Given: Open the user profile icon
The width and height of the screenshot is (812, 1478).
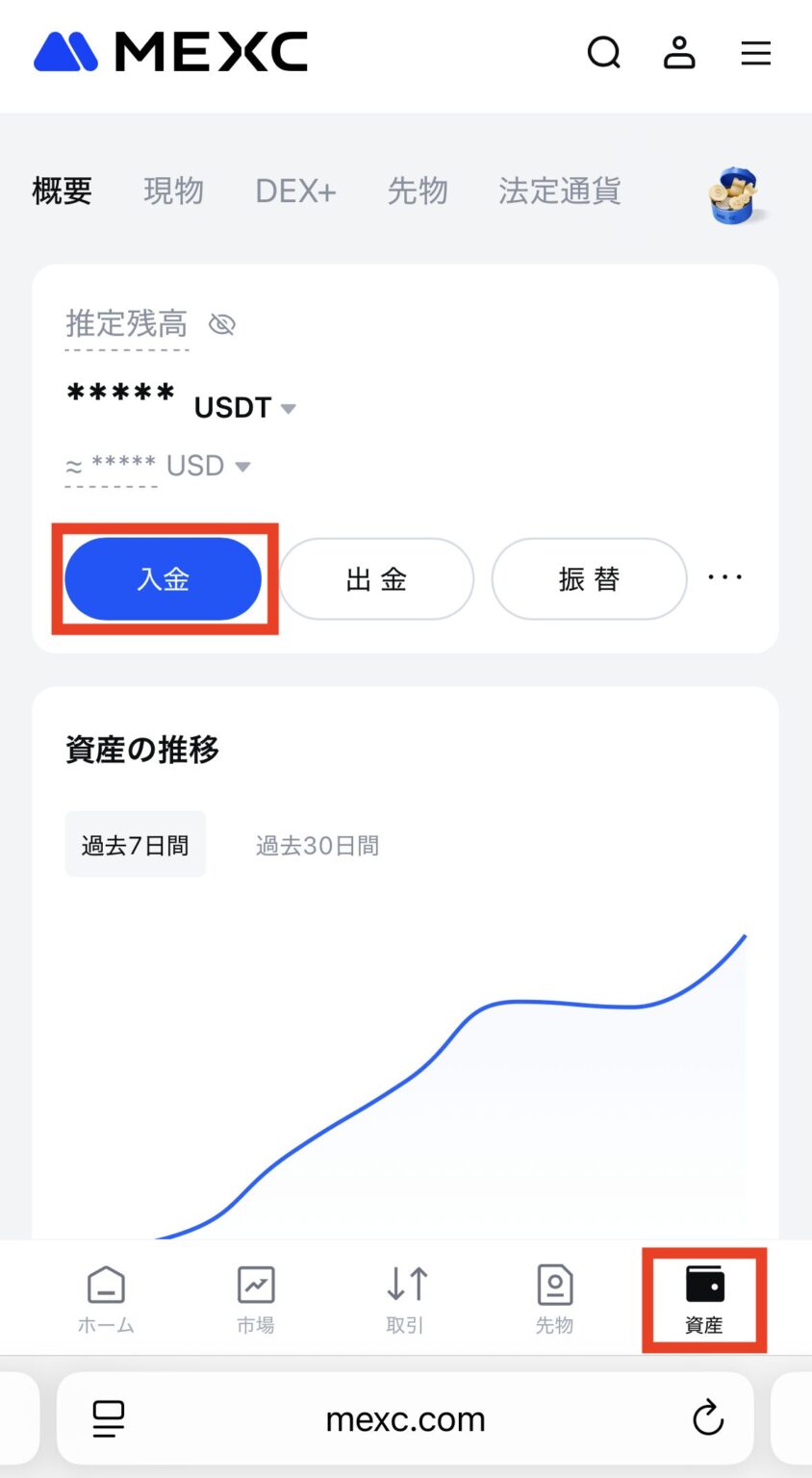Looking at the screenshot, I should [x=680, y=54].
